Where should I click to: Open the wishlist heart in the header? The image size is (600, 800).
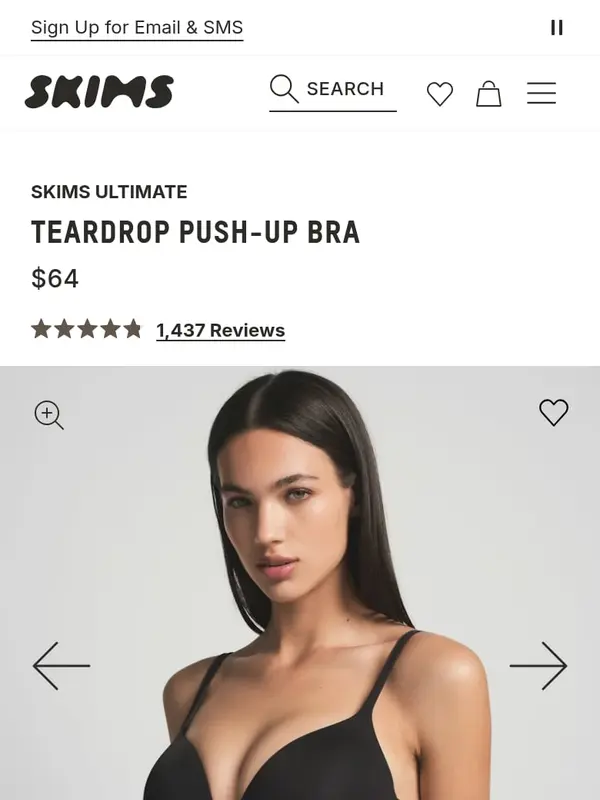click(x=440, y=94)
